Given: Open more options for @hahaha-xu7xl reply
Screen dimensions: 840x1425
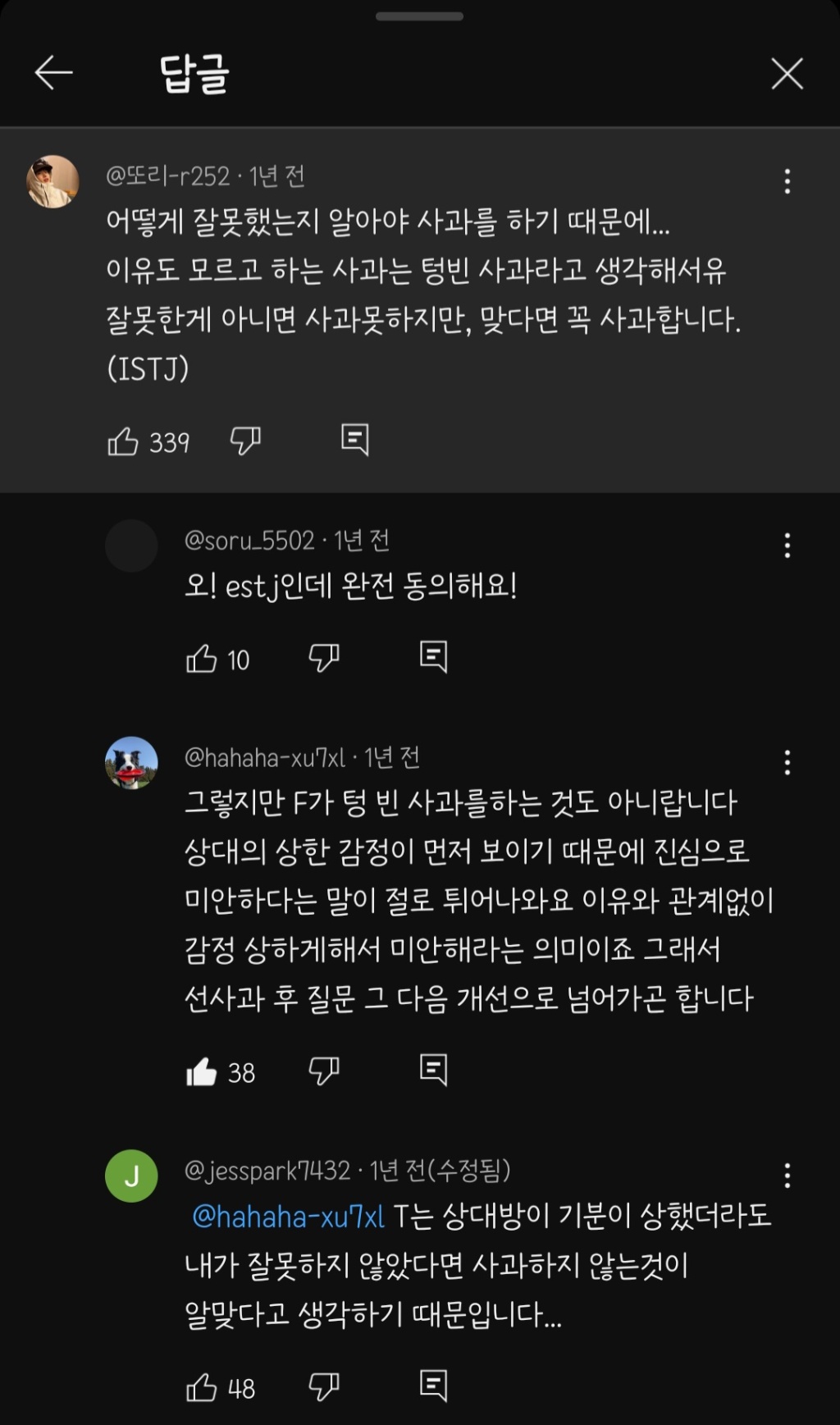Looking at the screenshot, I should (787, 762).
